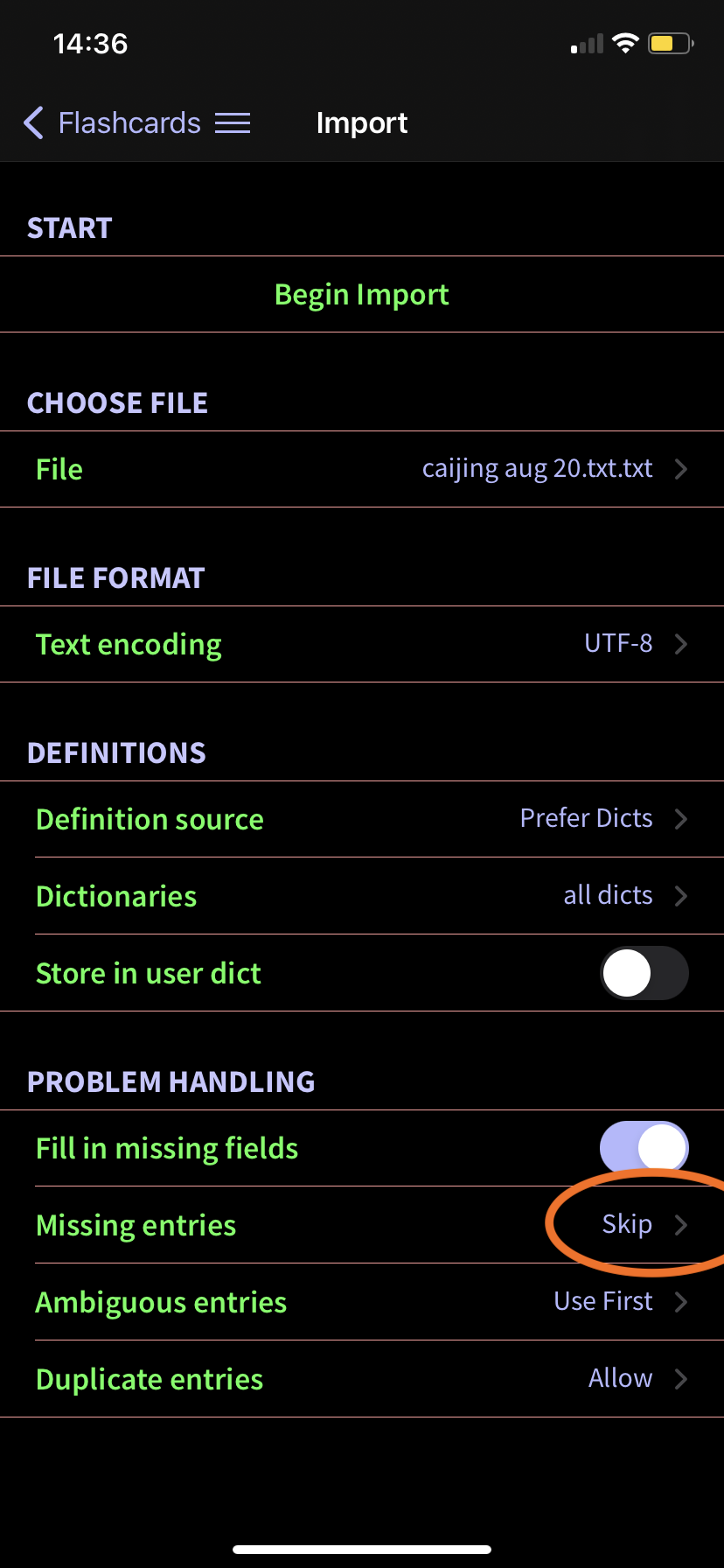Enable Store in user dict
This screenshot has height=1568, width=724.
[x=644, y=973]
